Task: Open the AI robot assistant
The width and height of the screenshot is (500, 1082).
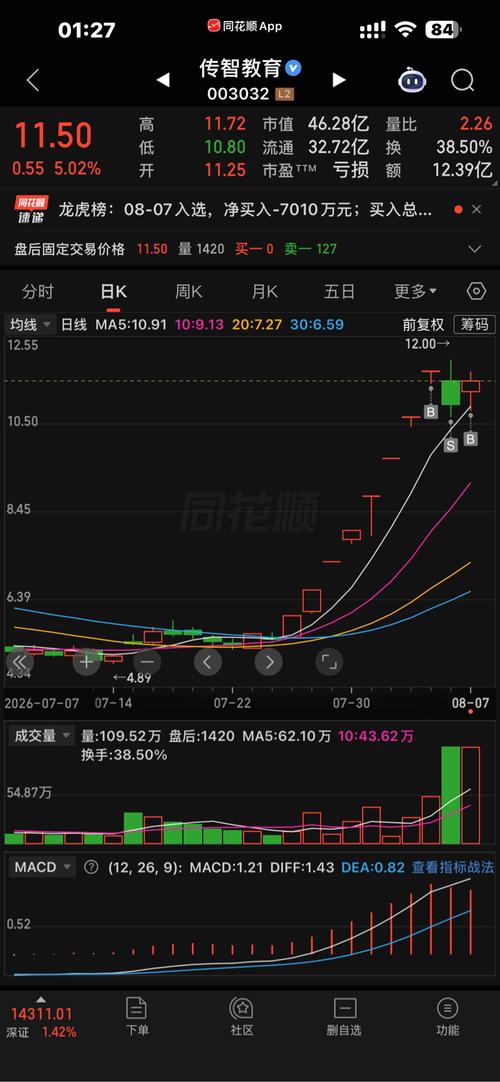Action: point(412,81)
